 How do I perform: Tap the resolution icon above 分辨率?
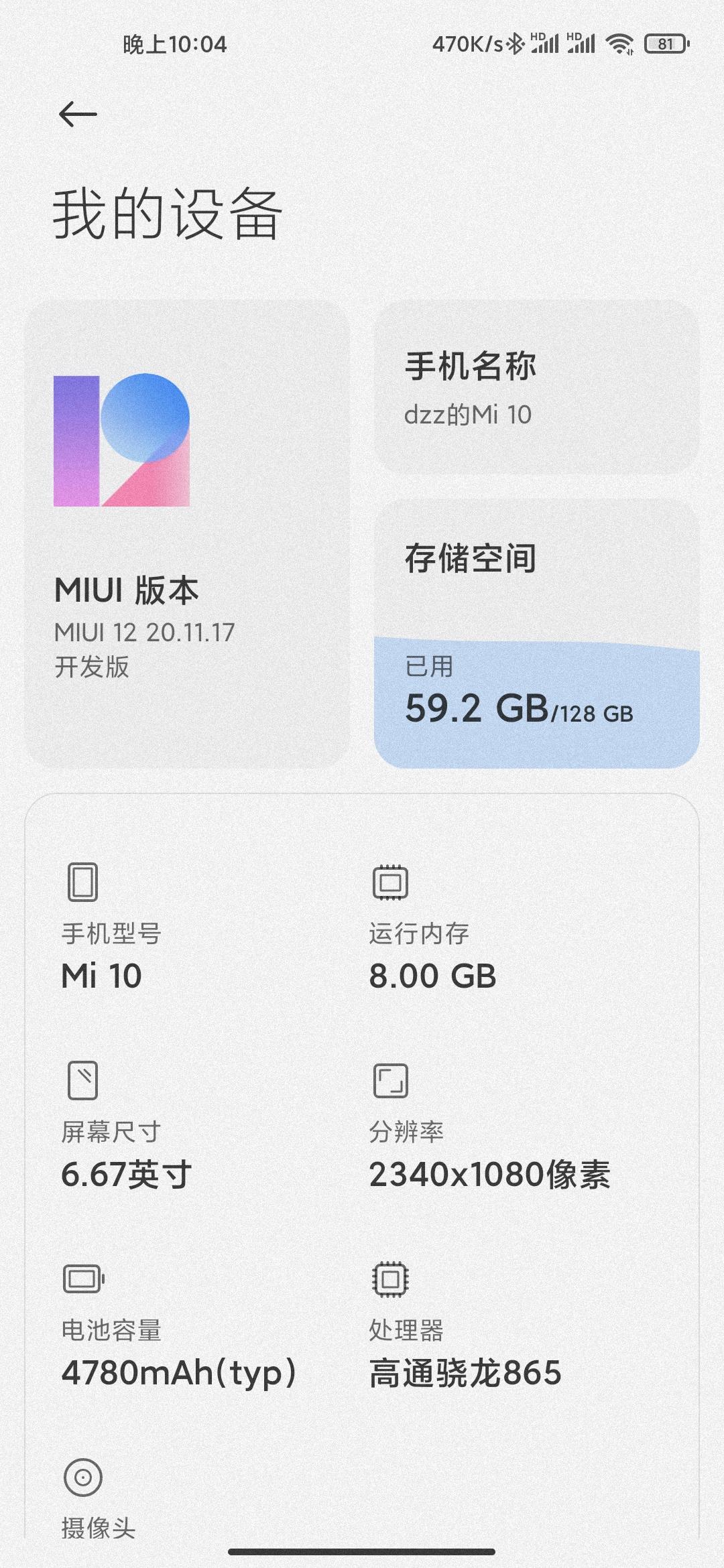[391, 1080]
